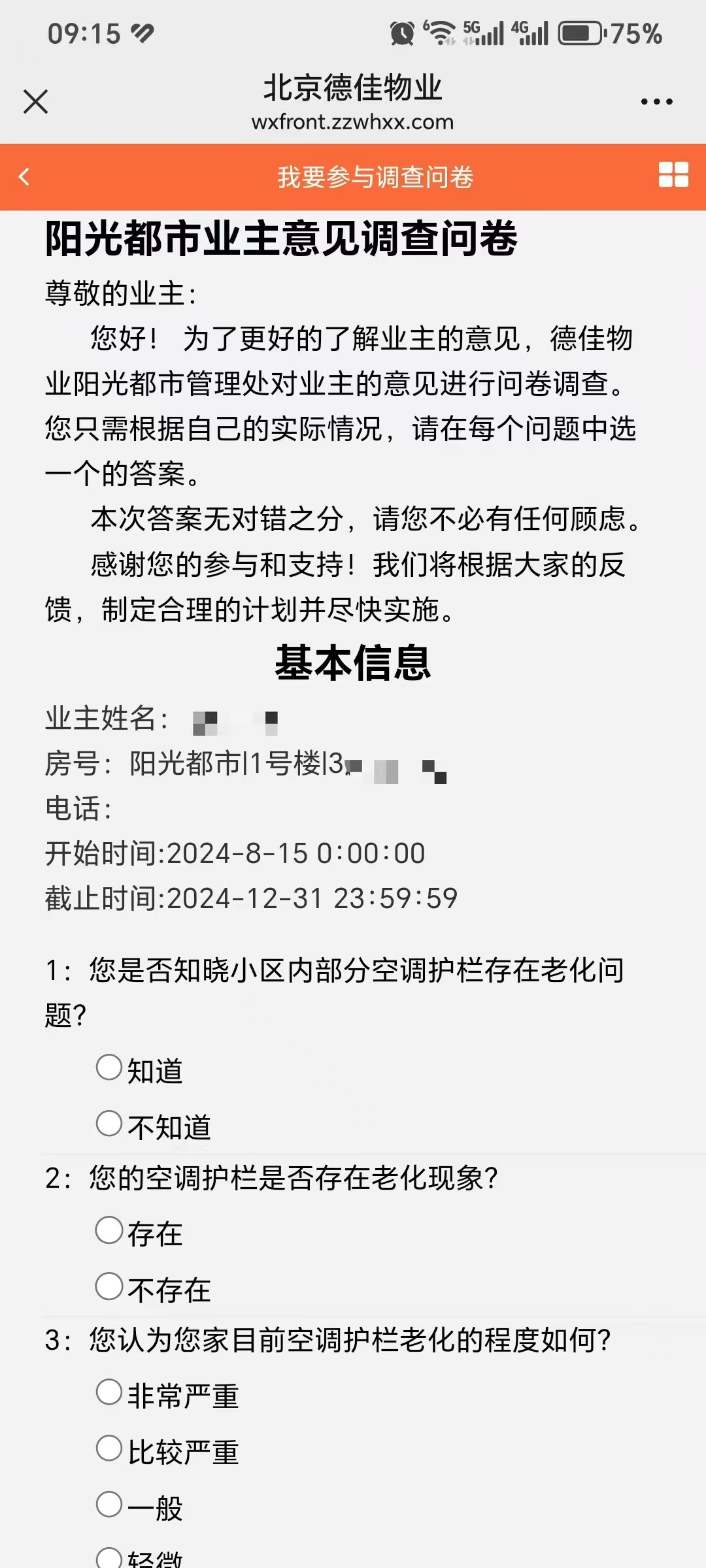Viewport: 706px width, 1568px height.
Task: Mark 比较严重 for question 3
Action: 109,1448
